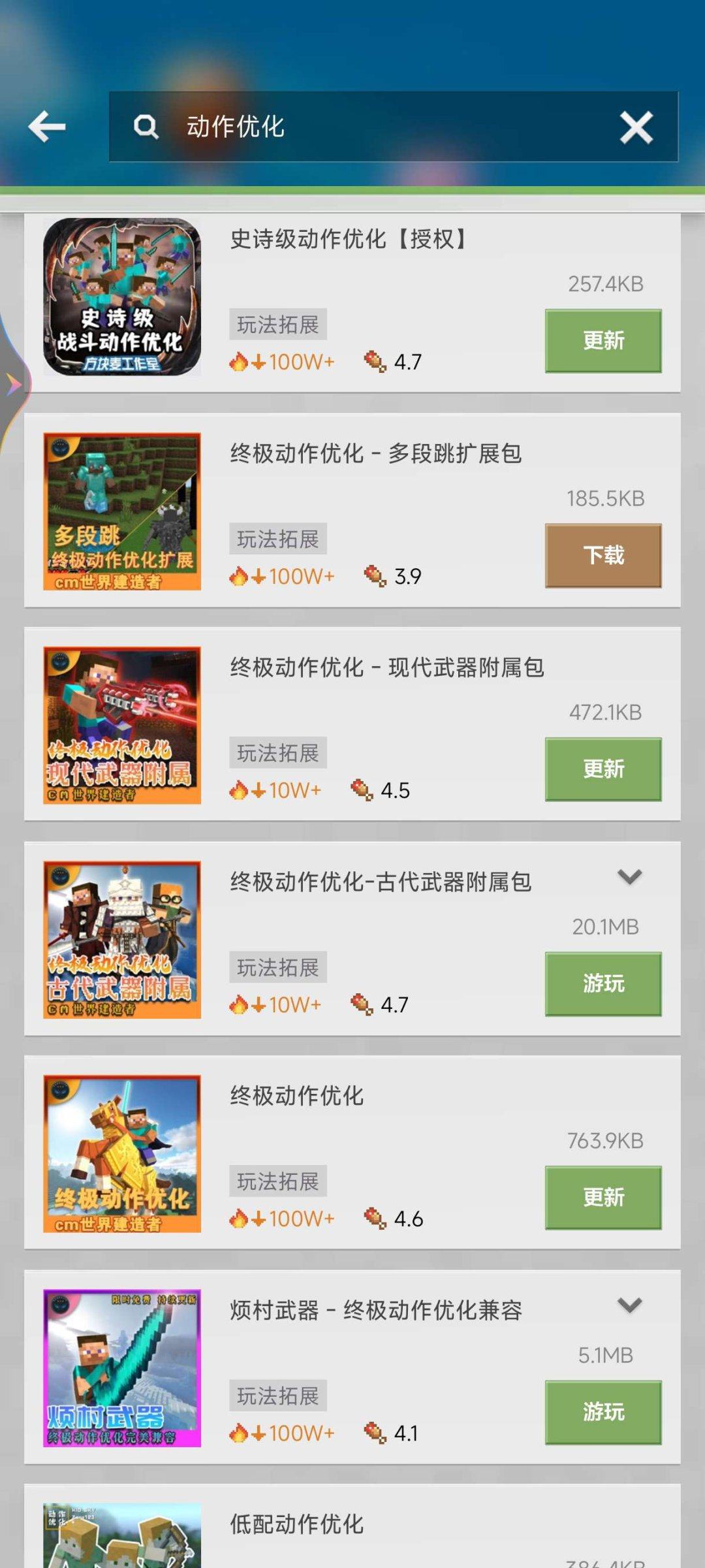Click 下载 button for 多段跳扩展包
Screen dimensions: 705x1568
click(x=602, y=554)
